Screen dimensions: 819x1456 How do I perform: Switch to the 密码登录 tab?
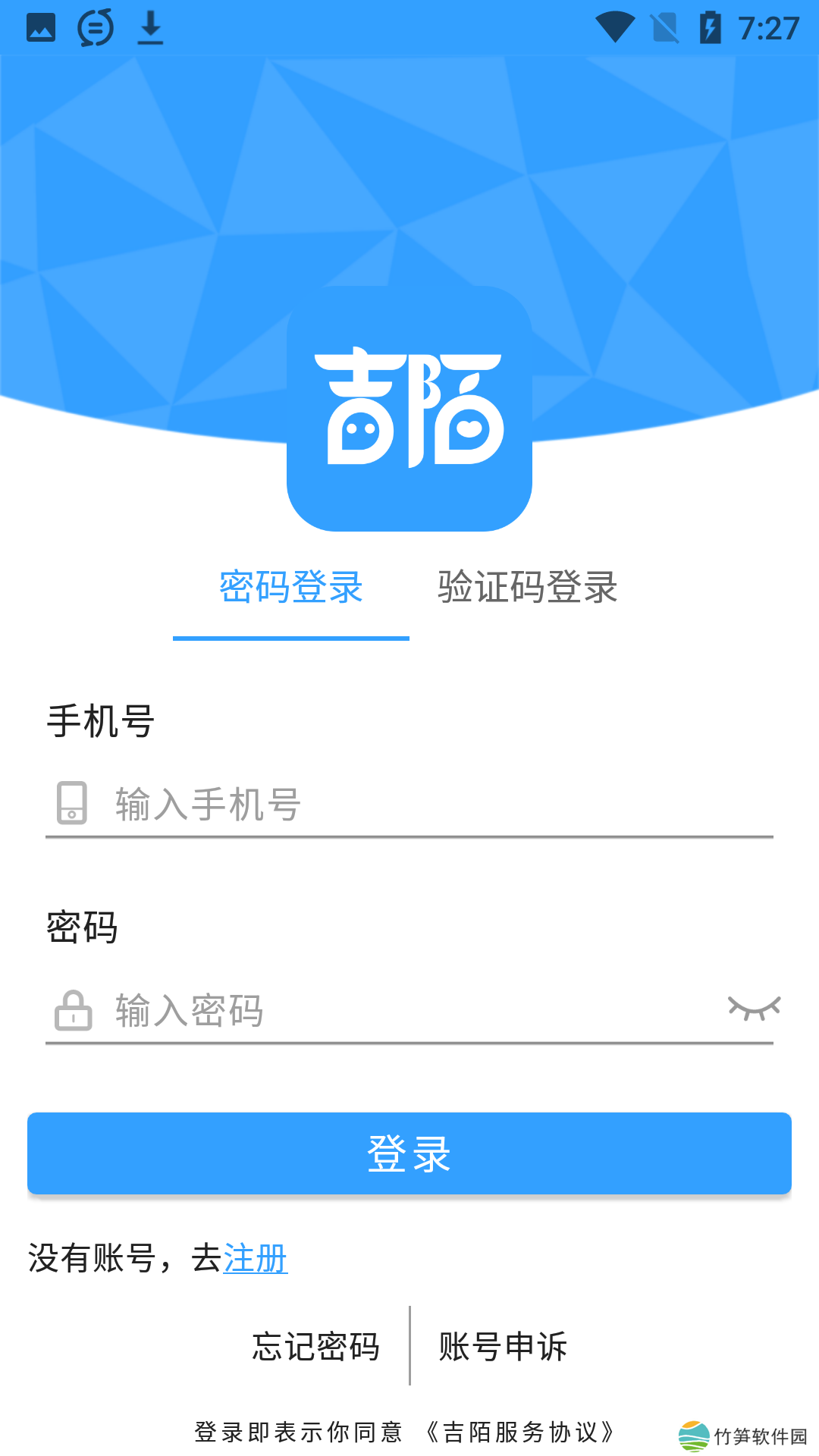pos(291,588)
